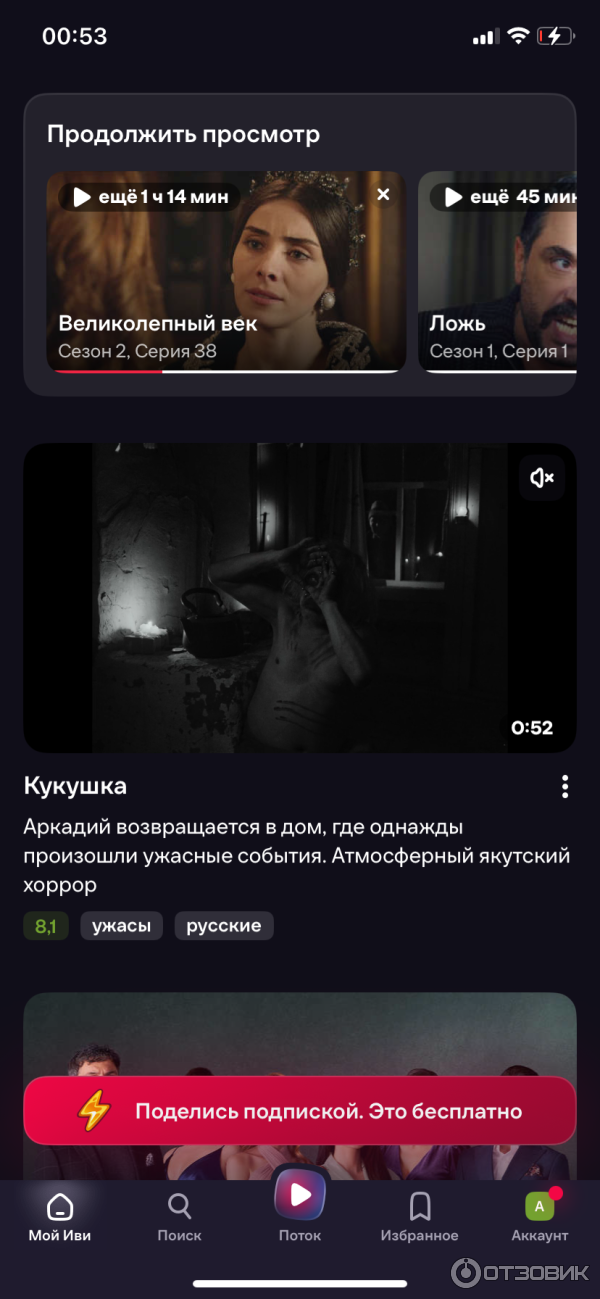This screenshot has height=1299, width=600.
Task: Select the ужасы genre chip
Action: click(x=122, y=926)
